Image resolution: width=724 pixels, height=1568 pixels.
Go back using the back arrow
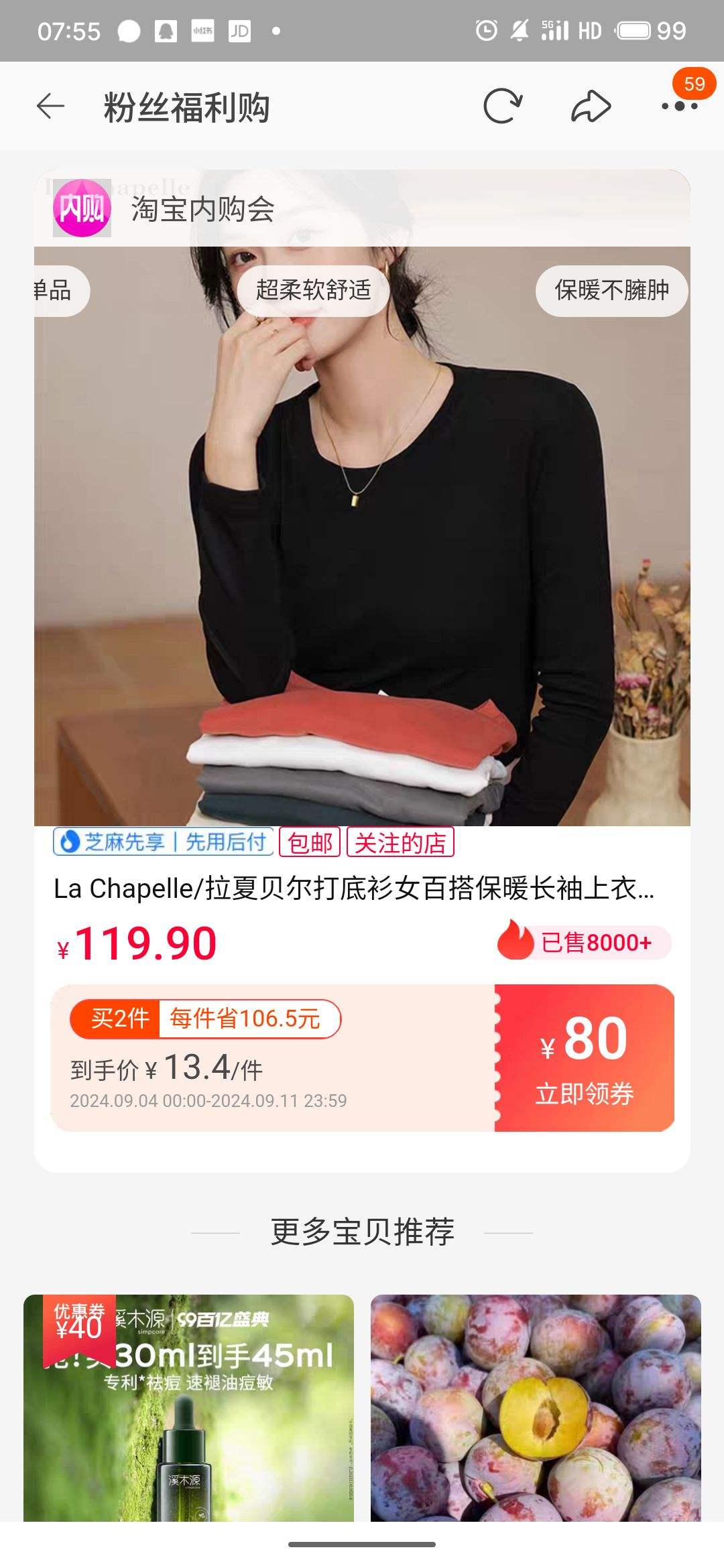click(50, 106)
